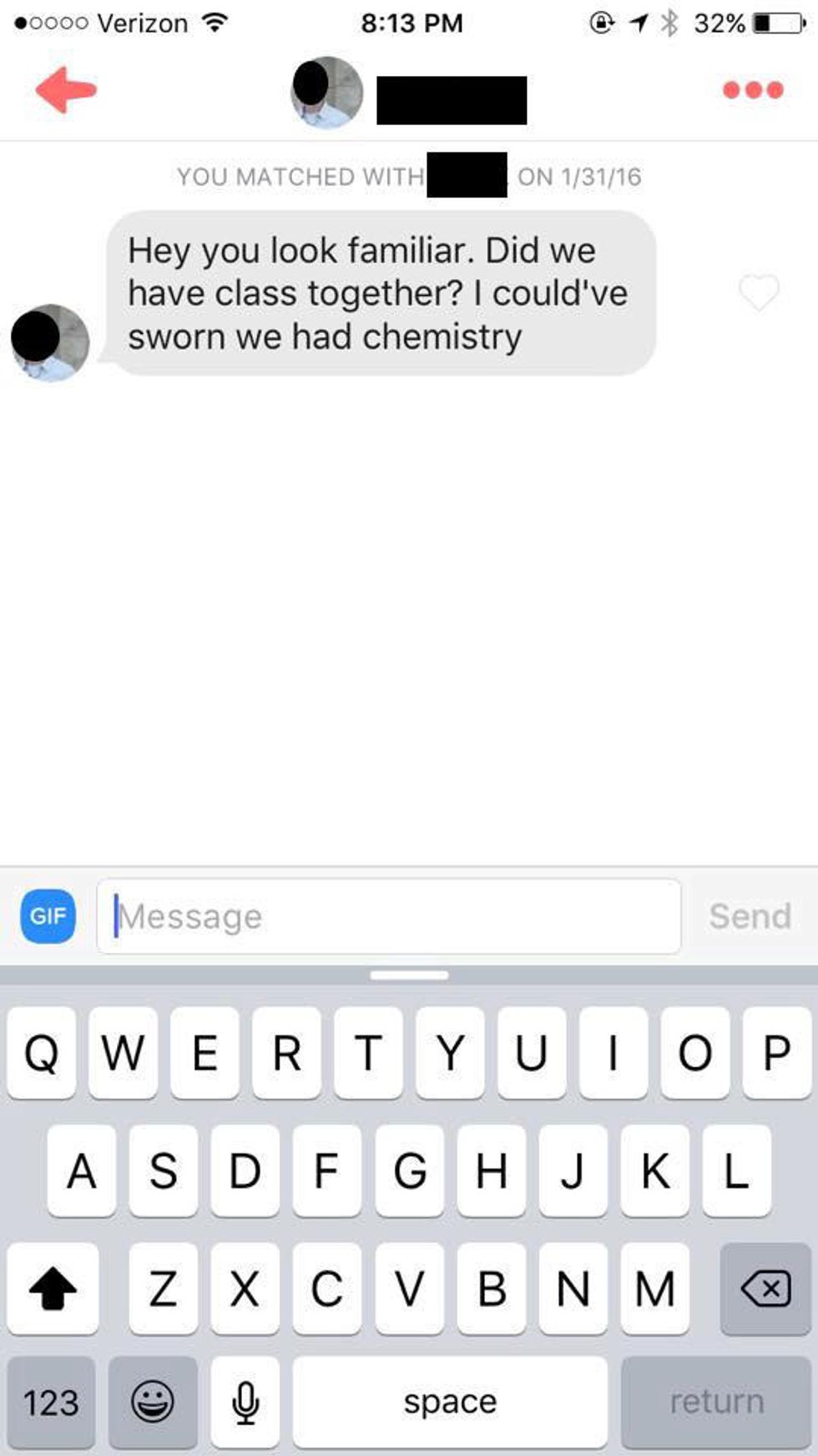Start dictation with the microphone key
Screen dimensions: 818x1456
[x=245, y=1402]
